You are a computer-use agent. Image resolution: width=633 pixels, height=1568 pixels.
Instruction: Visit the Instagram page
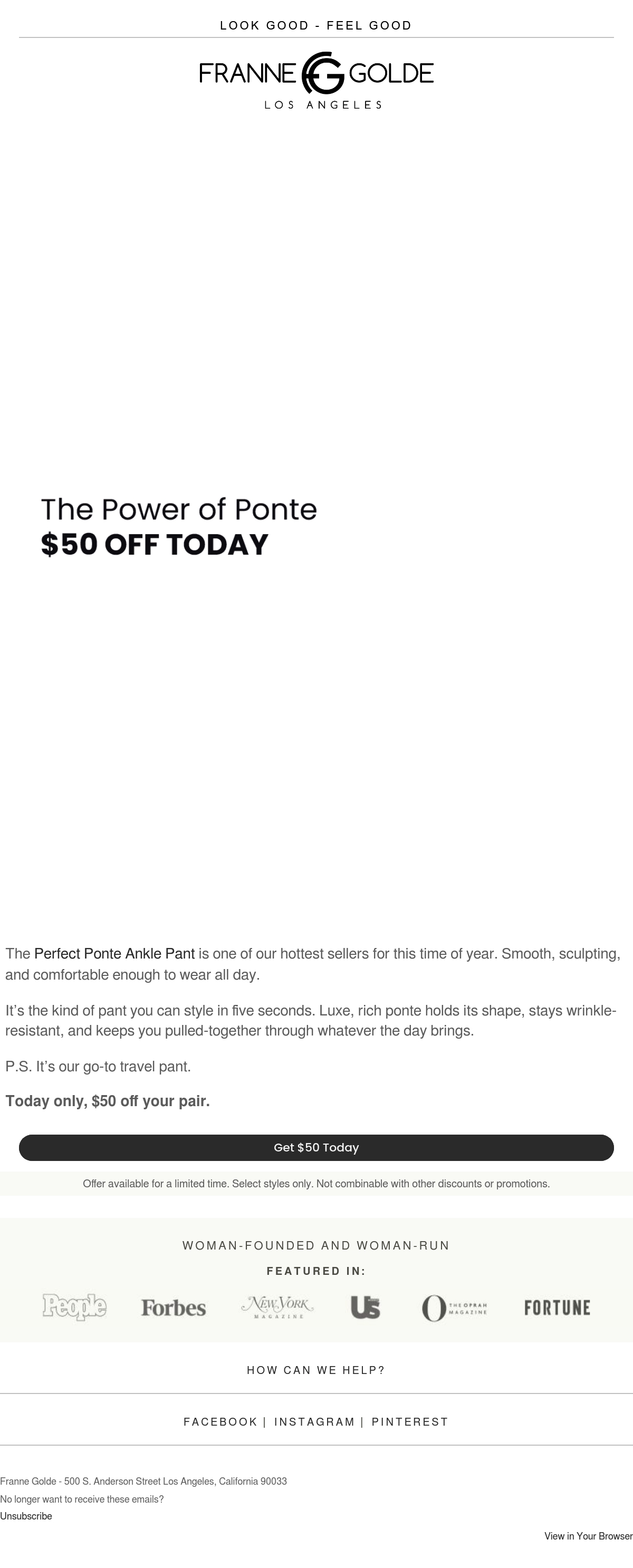(314, 1421)
